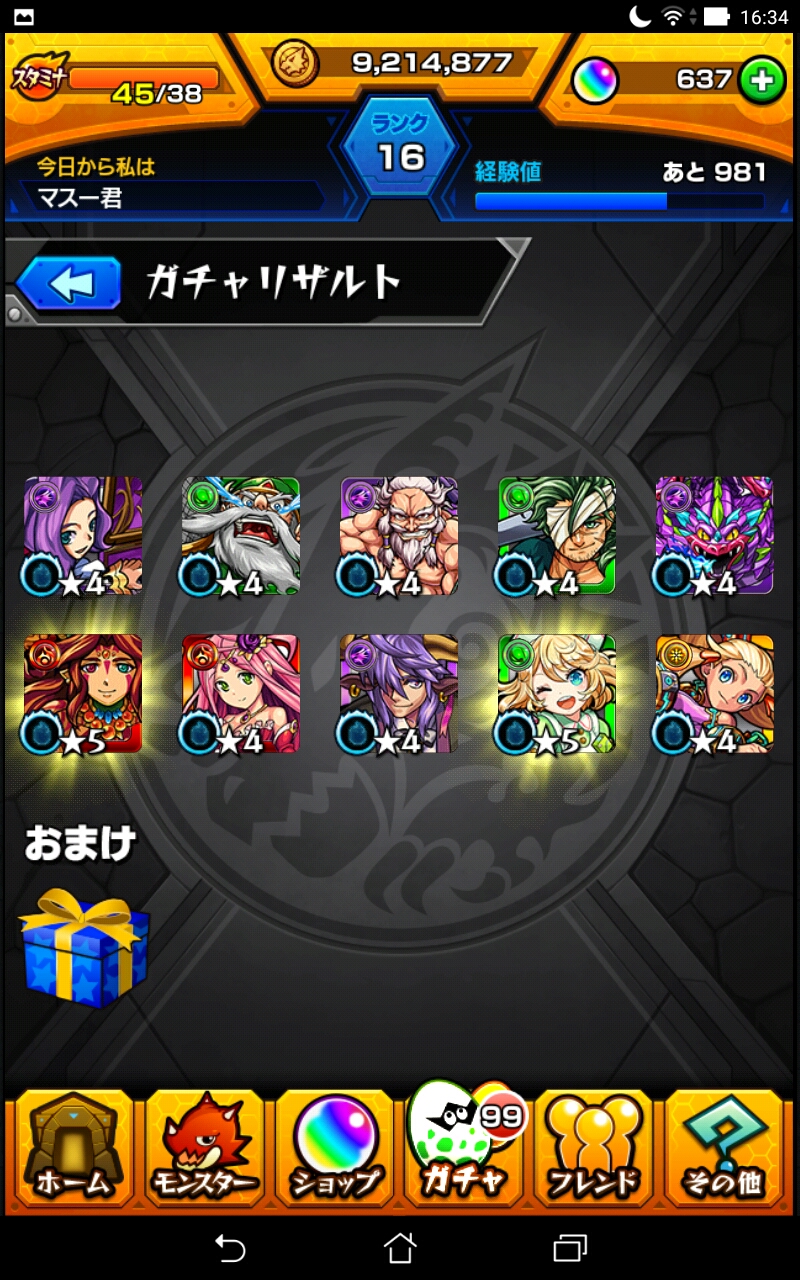
Task: Open the ショップ tab
Action: (335, 1150)
